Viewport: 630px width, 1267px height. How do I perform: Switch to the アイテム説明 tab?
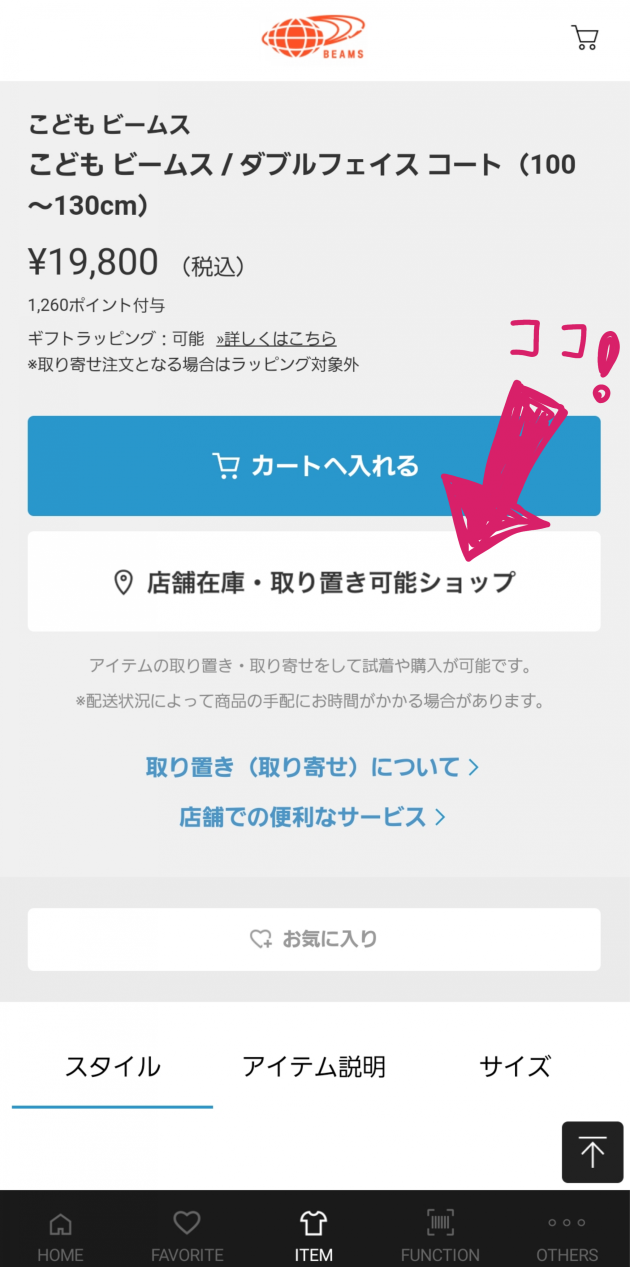[x=314, y=1066]
